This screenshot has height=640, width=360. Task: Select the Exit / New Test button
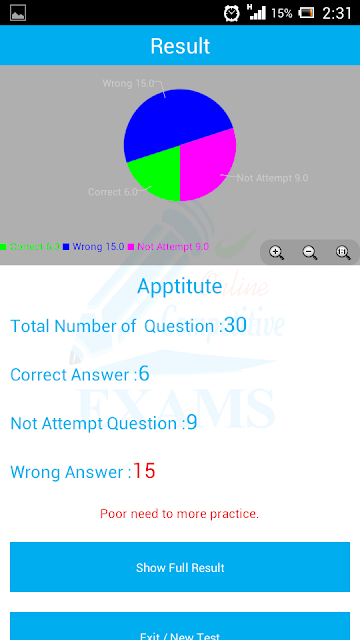pyautogui.click(x=180, y=626)
